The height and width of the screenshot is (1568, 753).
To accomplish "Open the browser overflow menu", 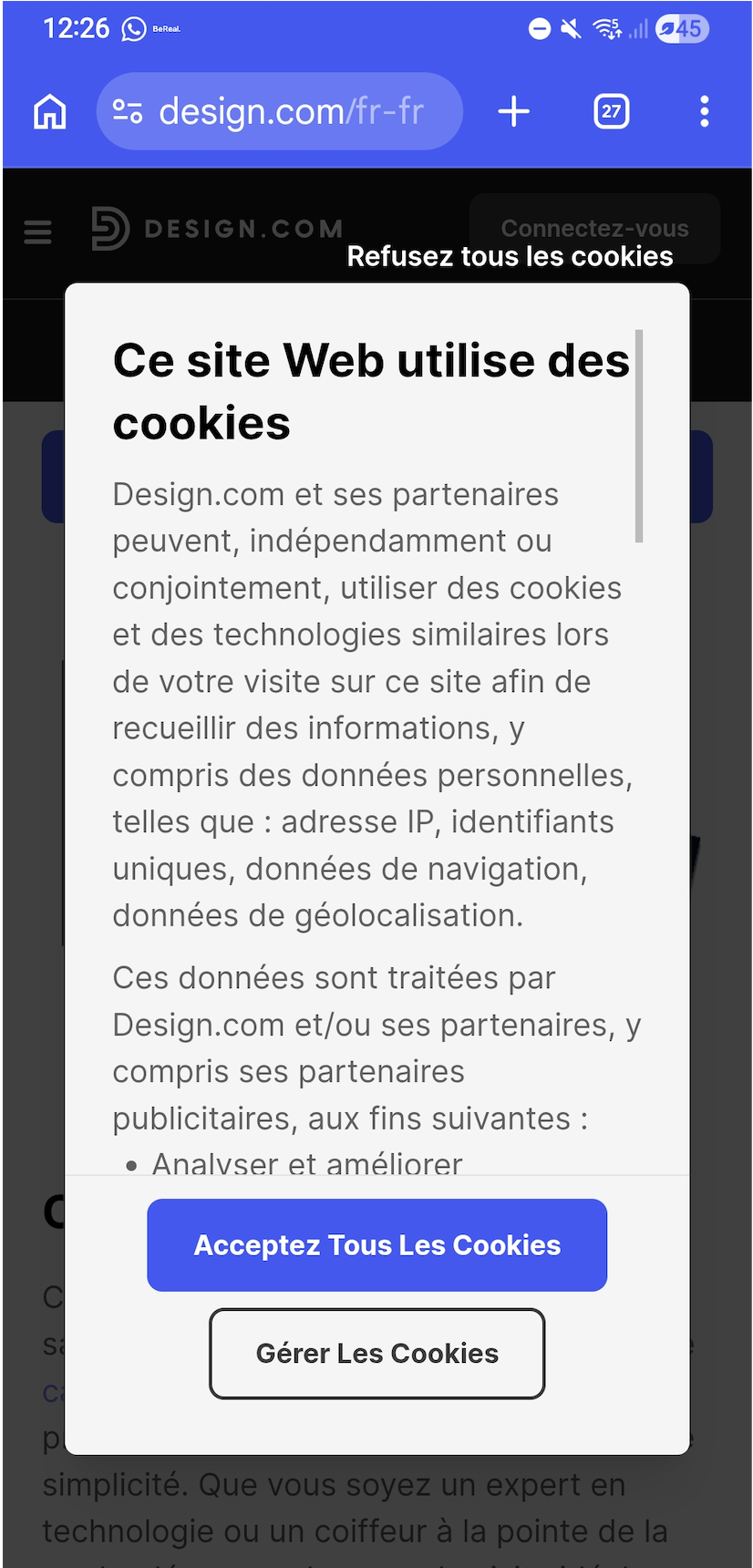I will point(704,112).
